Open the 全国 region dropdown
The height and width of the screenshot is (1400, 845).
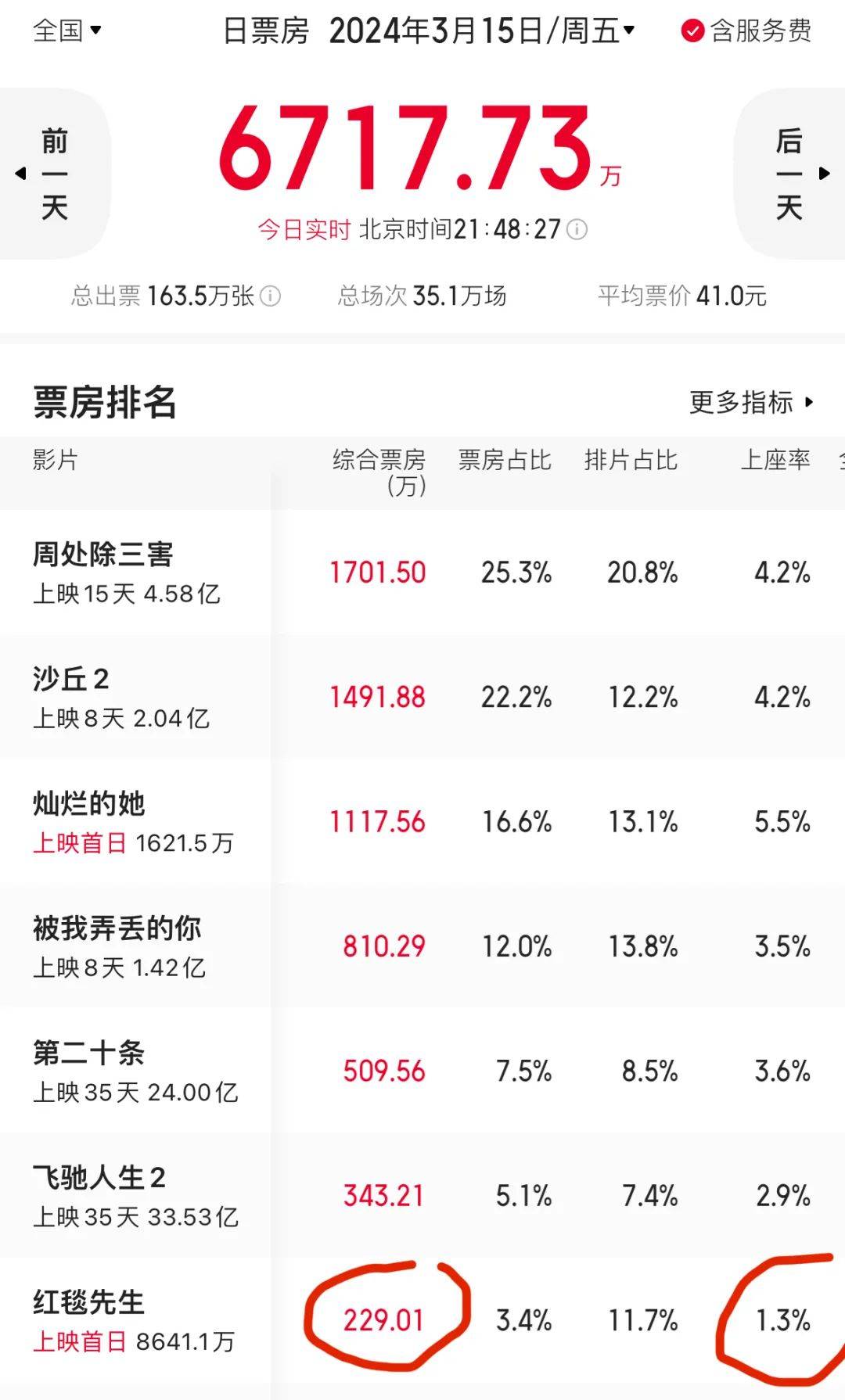click(67, 31)
